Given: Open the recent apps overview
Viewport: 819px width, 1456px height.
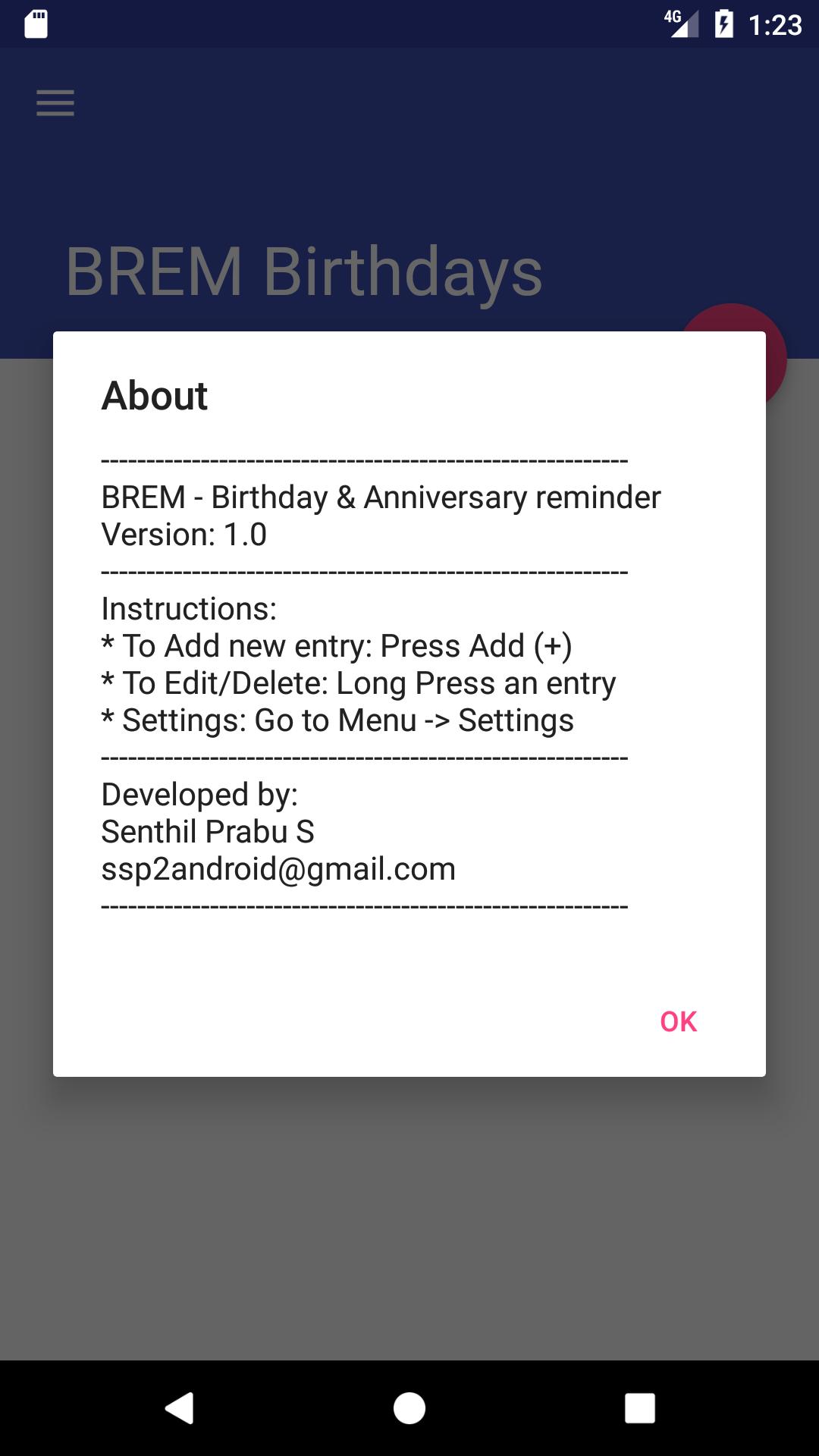Looking at the screenshot, I should [639, 1408].
